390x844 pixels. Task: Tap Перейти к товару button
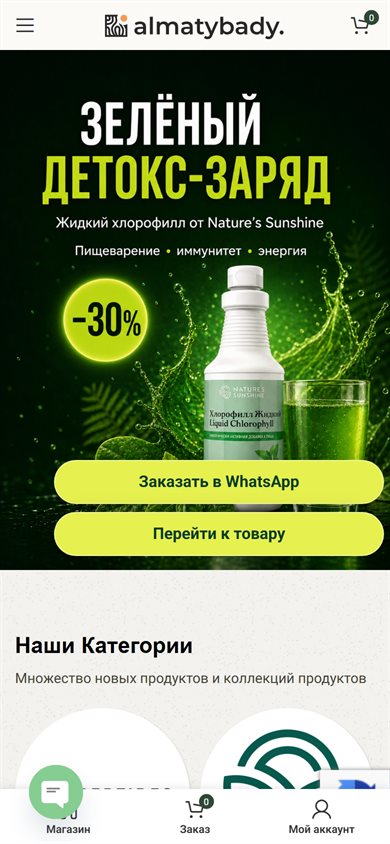coord(218,534)
